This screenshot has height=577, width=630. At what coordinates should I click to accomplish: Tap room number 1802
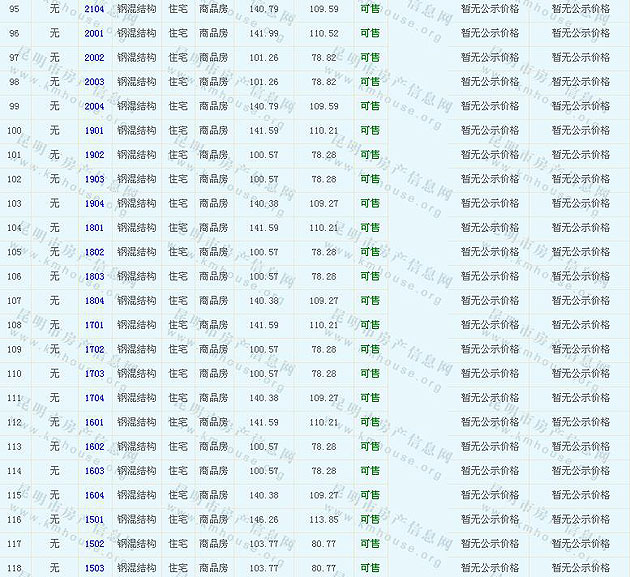click(x=94, y=252)
